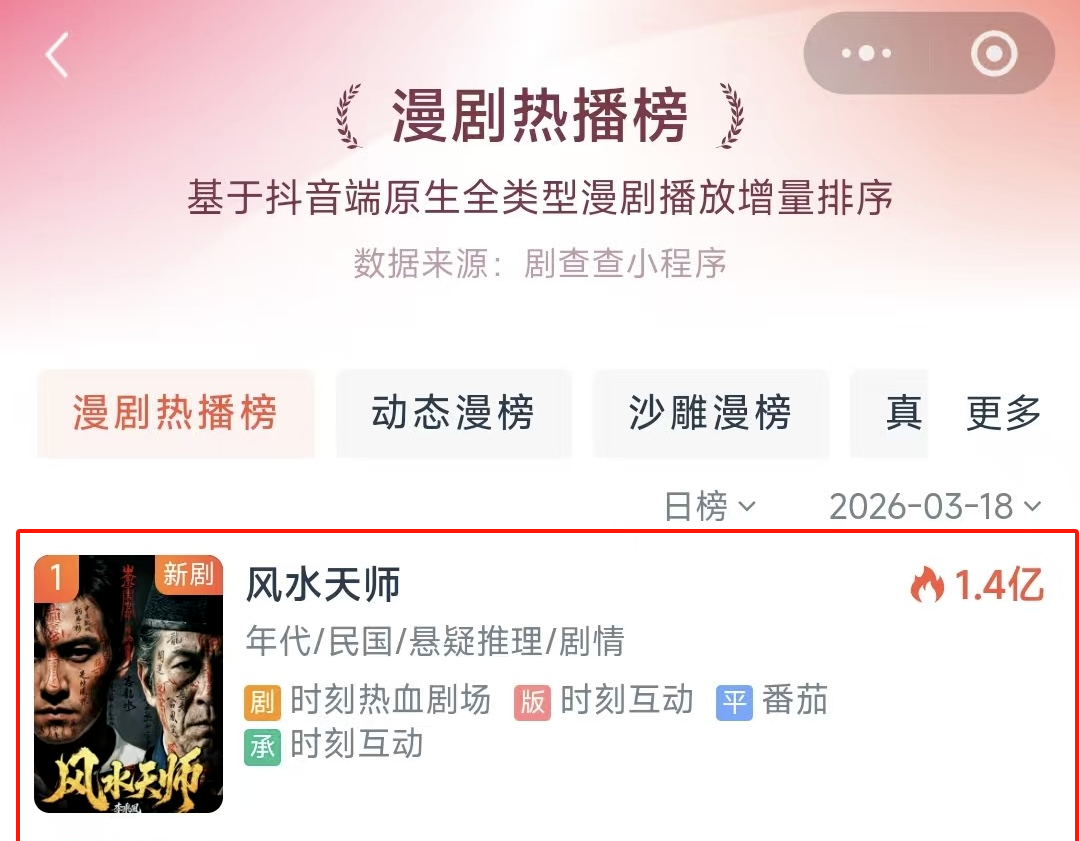1080x841 pixels.
Task: Close the mini program via the circle icon
Action: (x=993, y=54)
